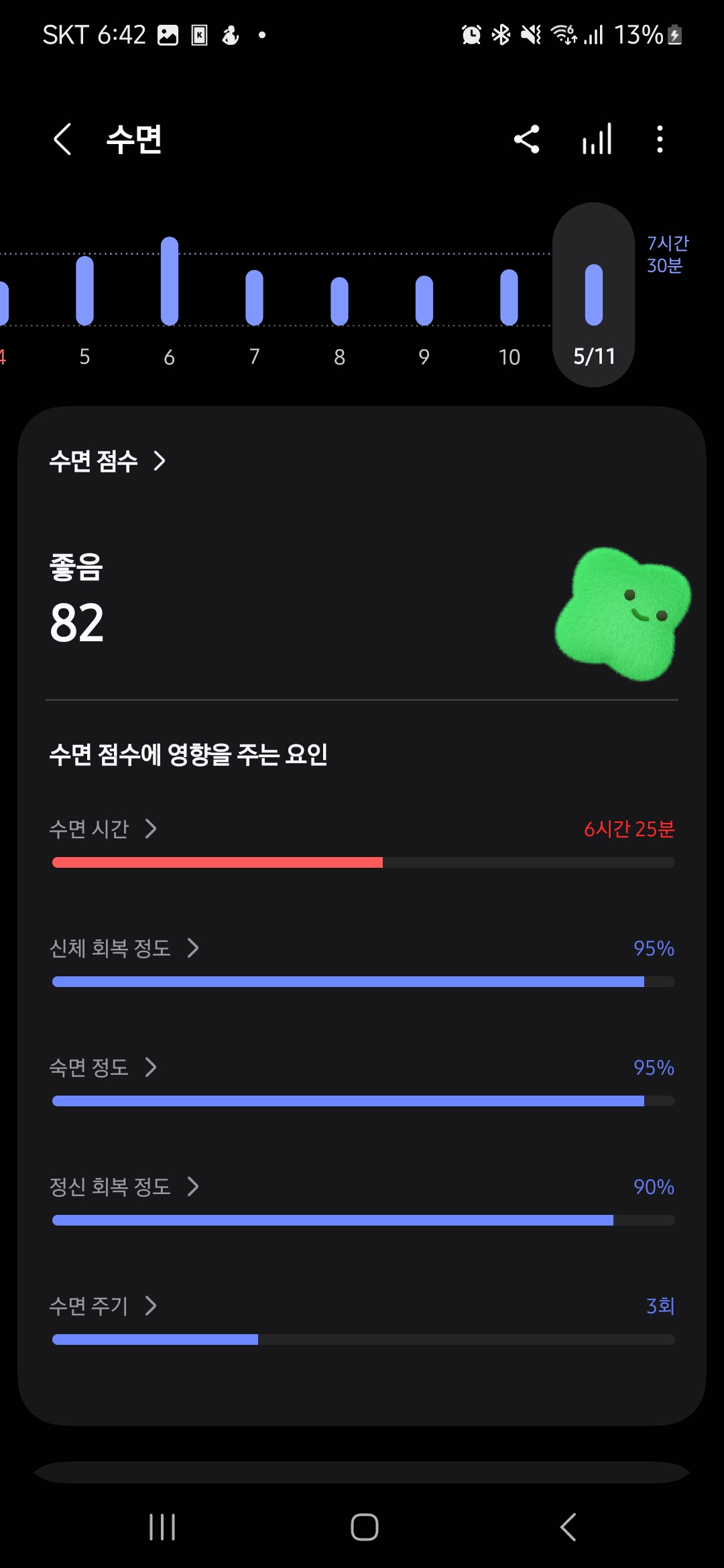Share the sleep report
The image size is (724, 1568).
(526, 139)
